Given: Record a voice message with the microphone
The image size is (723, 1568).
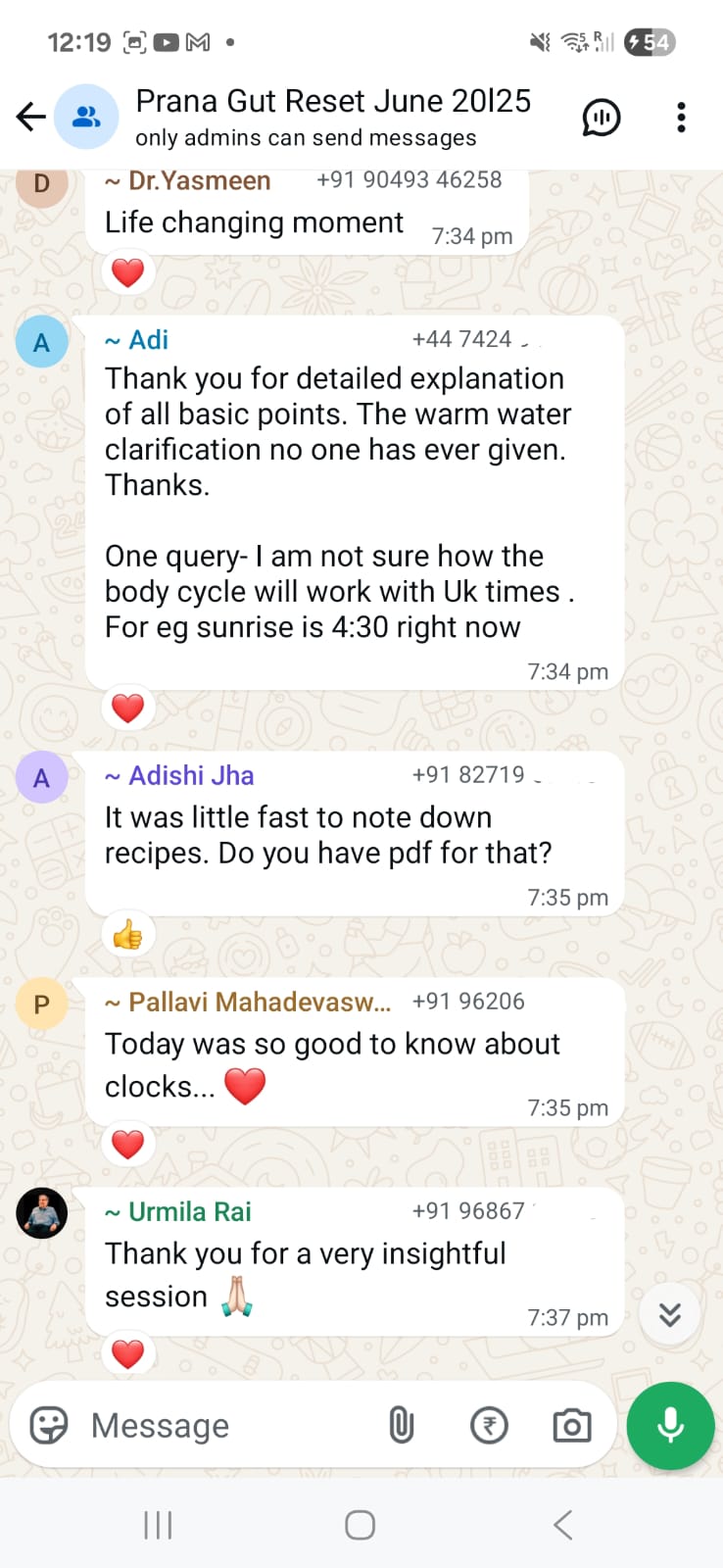Looking at the screenshot, I should coord(670,1425).
